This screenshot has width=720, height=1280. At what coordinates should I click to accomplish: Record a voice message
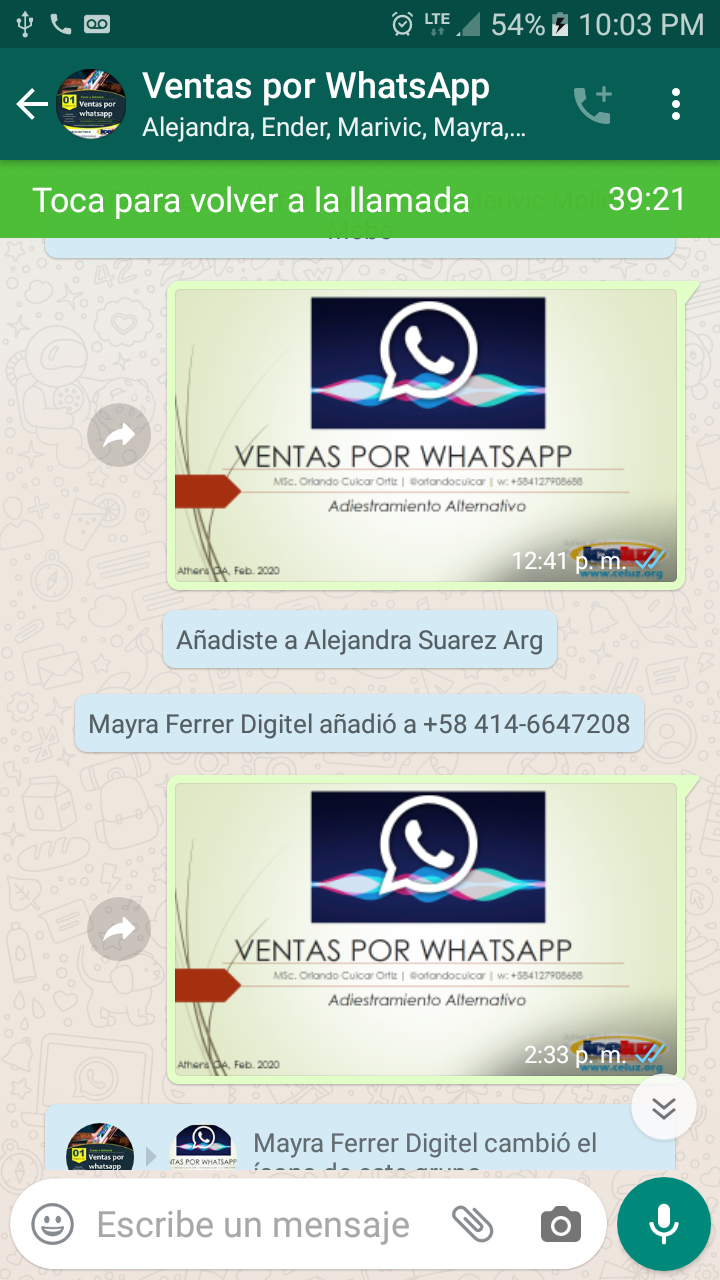(663, 1224)
